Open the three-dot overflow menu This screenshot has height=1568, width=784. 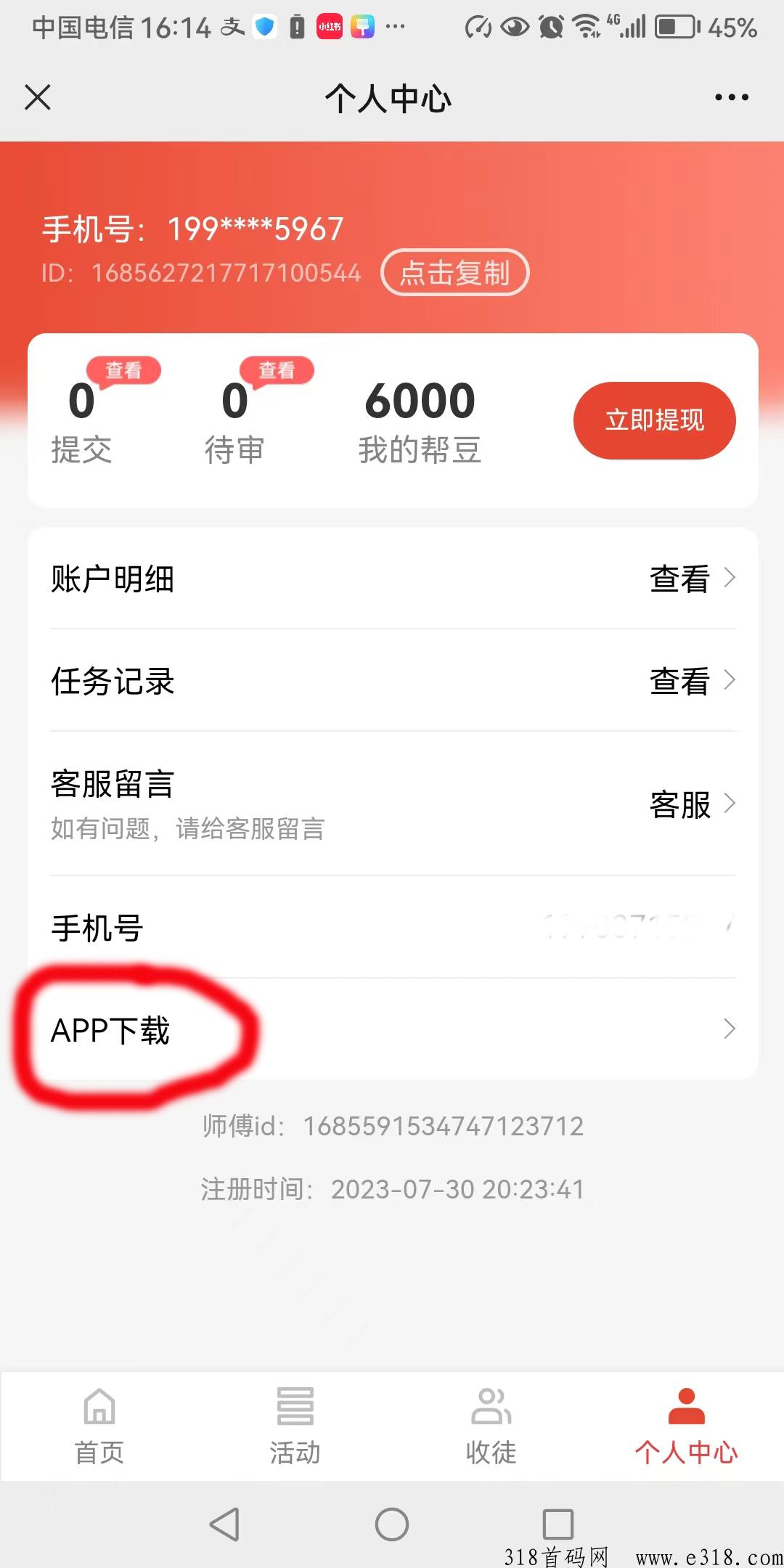tap(731, 97)
